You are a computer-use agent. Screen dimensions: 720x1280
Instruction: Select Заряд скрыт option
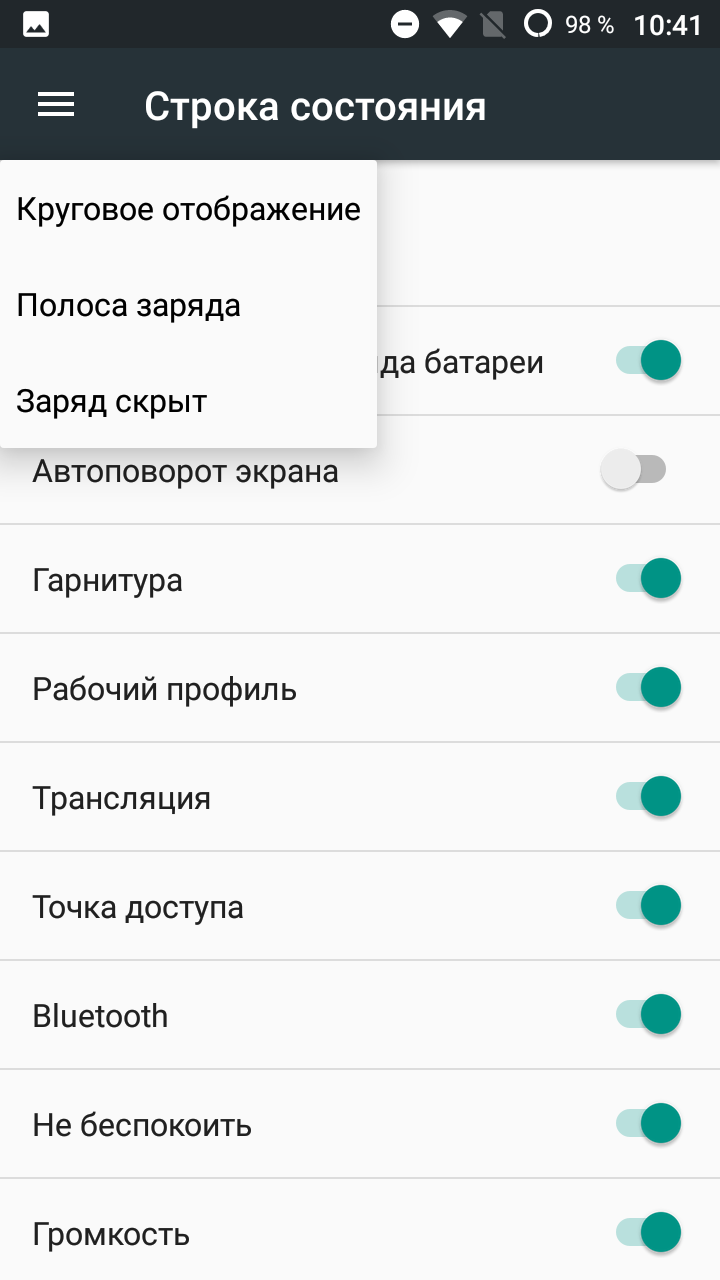tap(189, 402)
